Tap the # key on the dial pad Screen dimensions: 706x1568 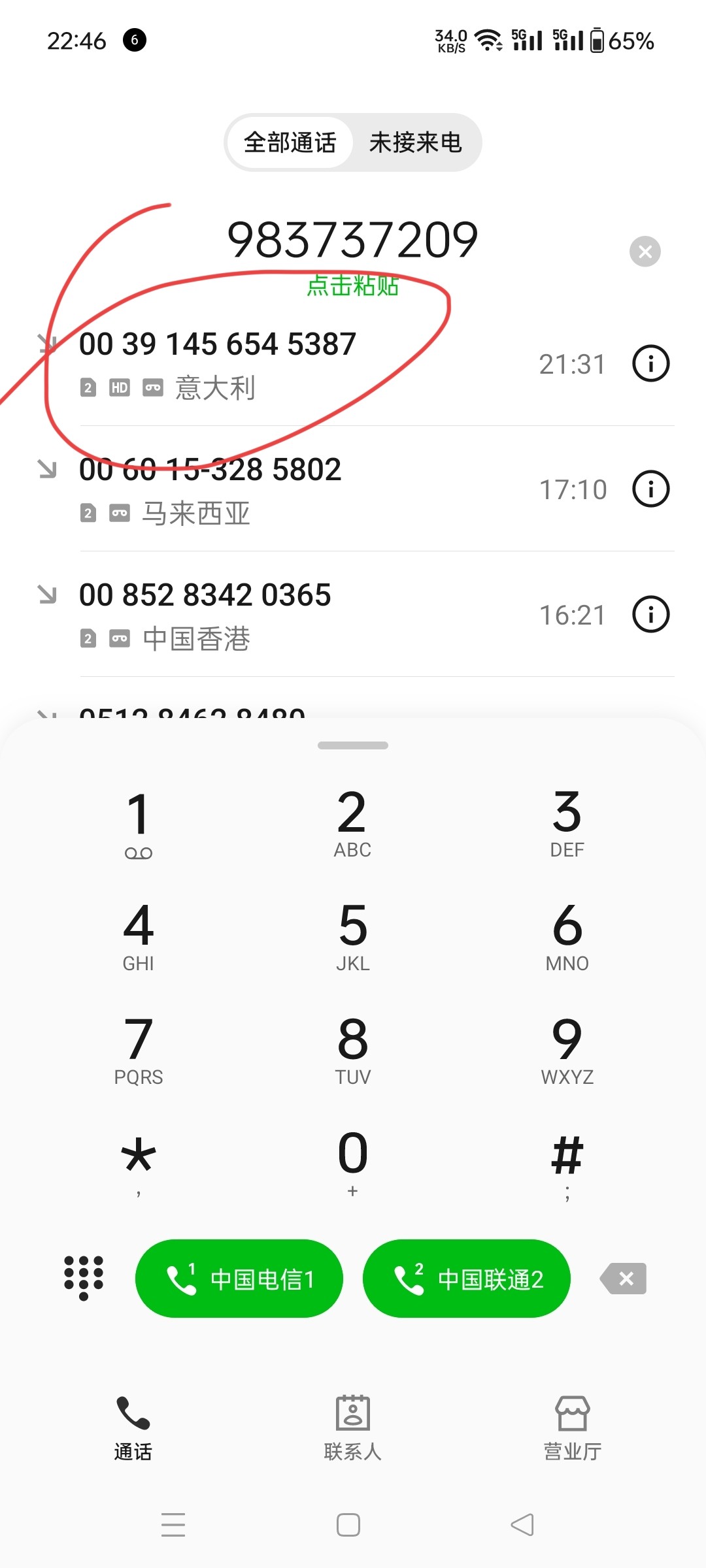tap(567, 1163)
